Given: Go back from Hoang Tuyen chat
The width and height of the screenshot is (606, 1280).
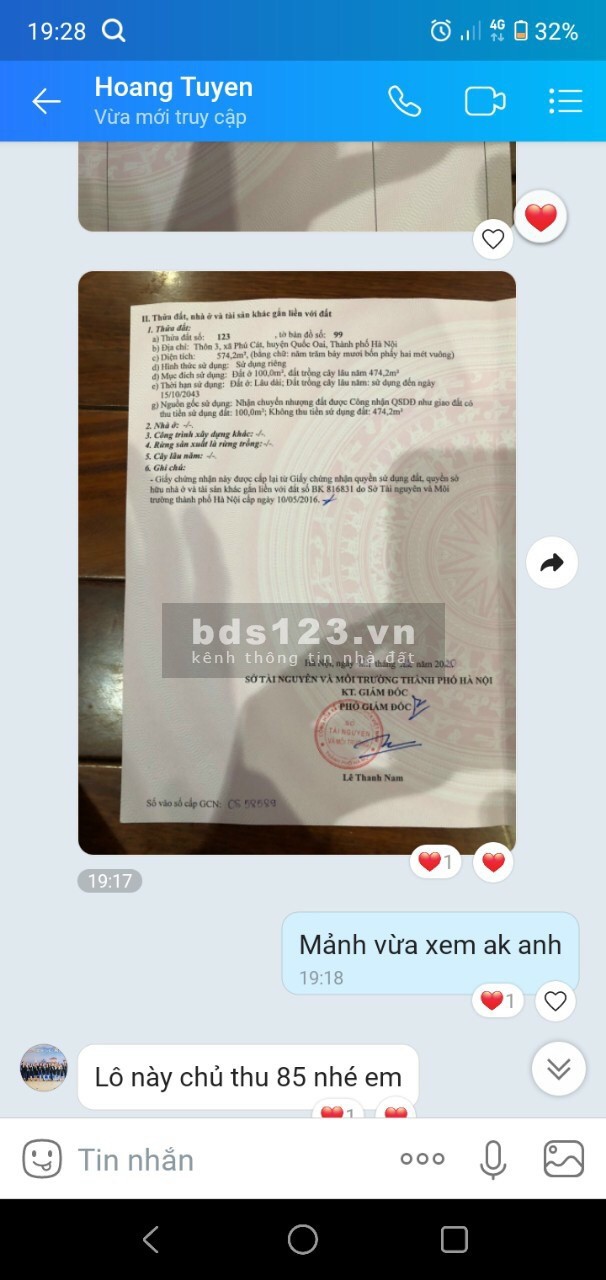Looking at the screenshot, I should [46, 101].
